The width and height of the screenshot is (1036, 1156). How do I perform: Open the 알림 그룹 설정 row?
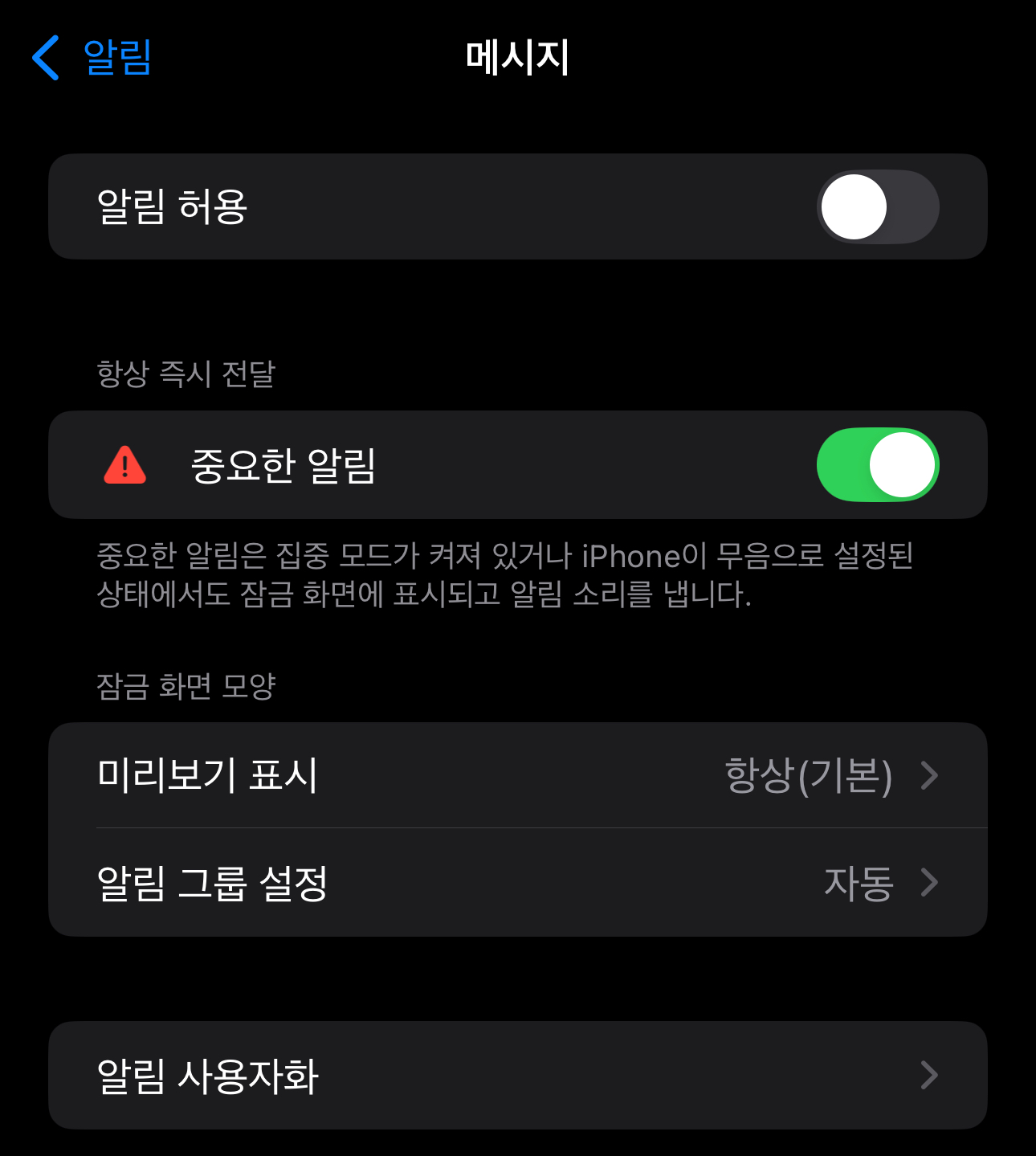click(x=518, y=882)
